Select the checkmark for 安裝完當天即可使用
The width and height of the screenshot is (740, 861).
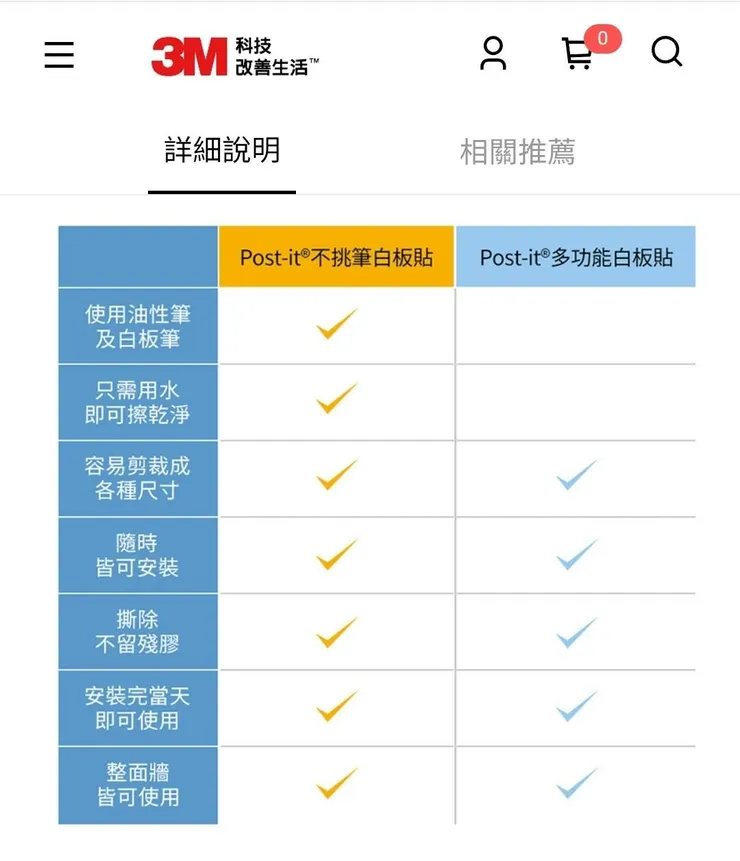pos(336,708)
